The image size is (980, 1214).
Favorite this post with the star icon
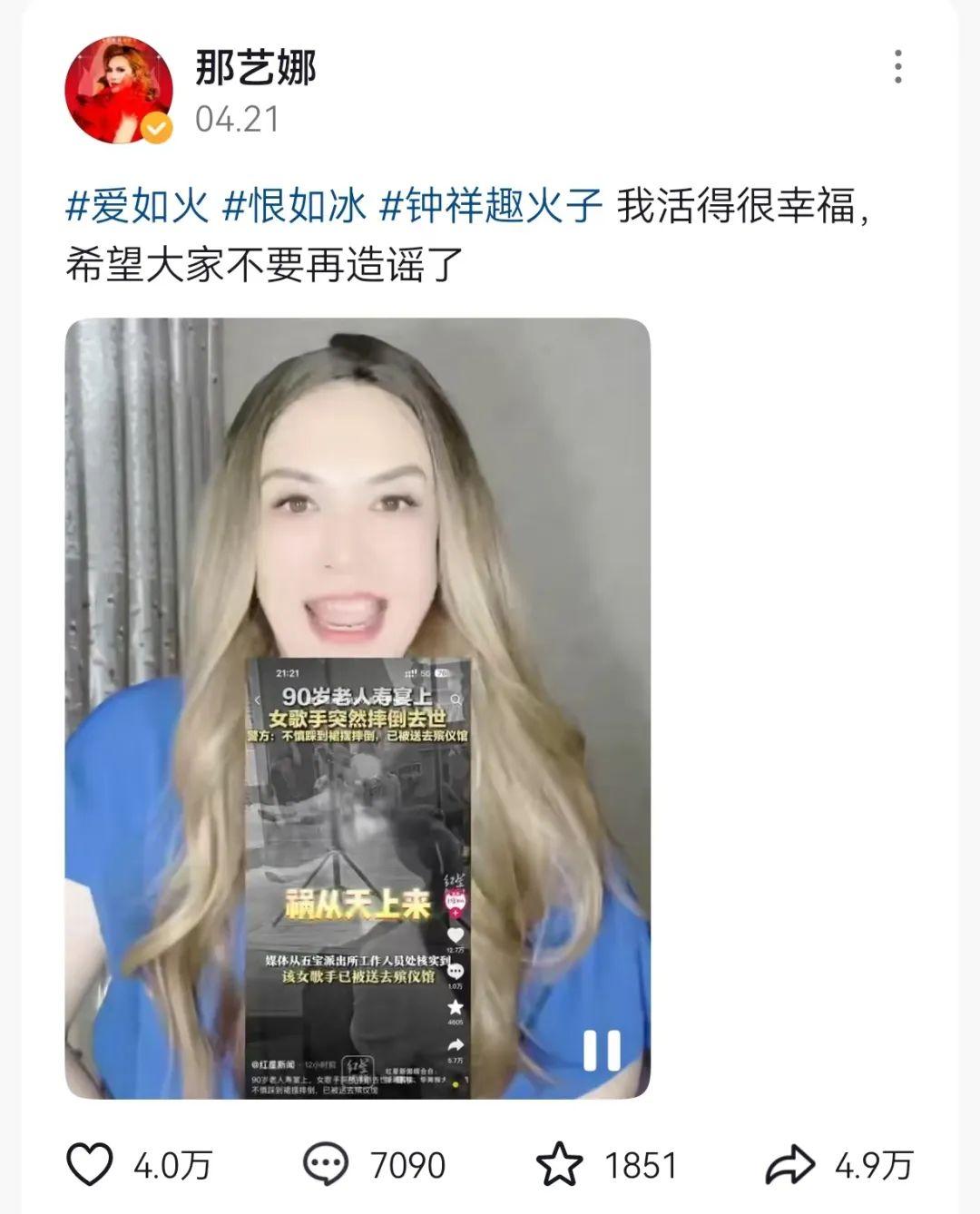pos(559,1164)
